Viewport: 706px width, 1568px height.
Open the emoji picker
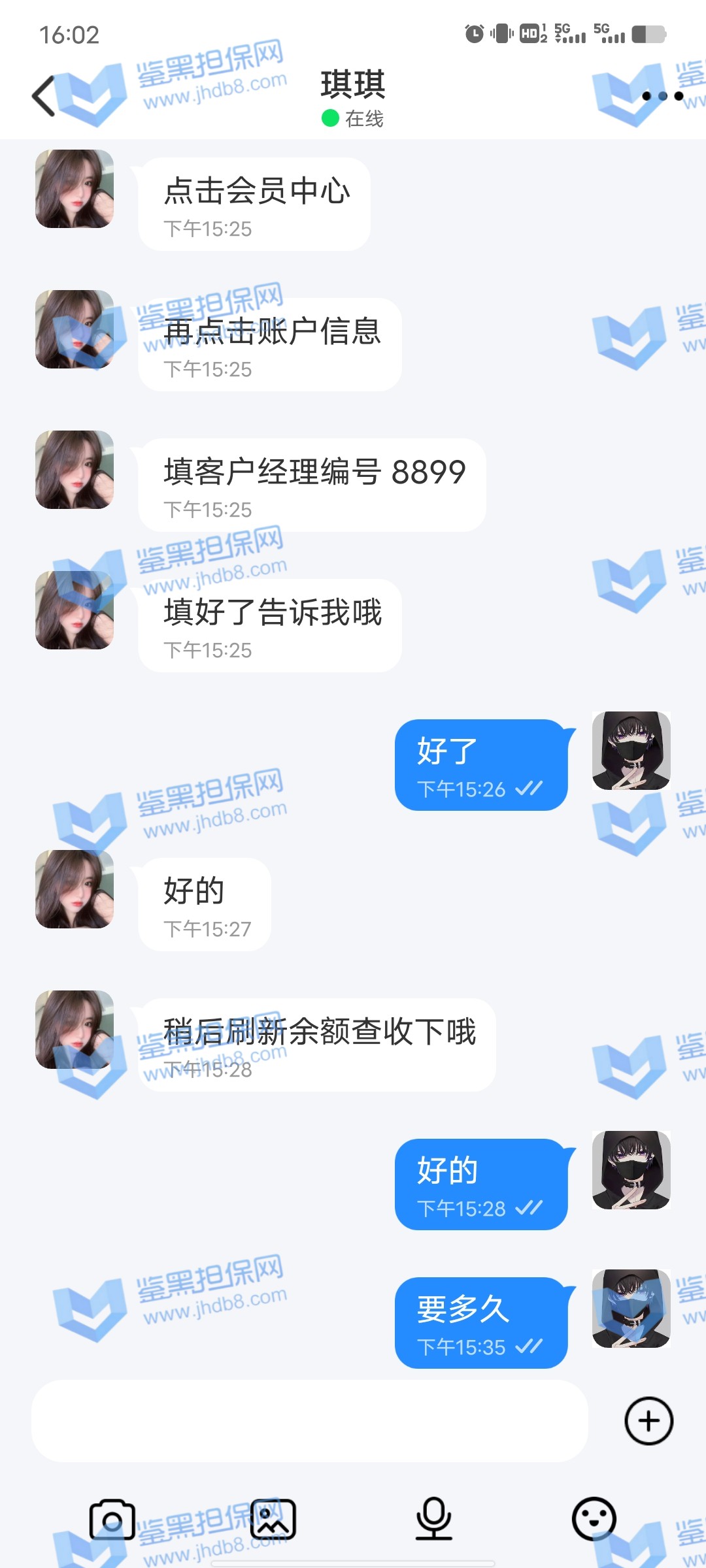pos(594,1520)
